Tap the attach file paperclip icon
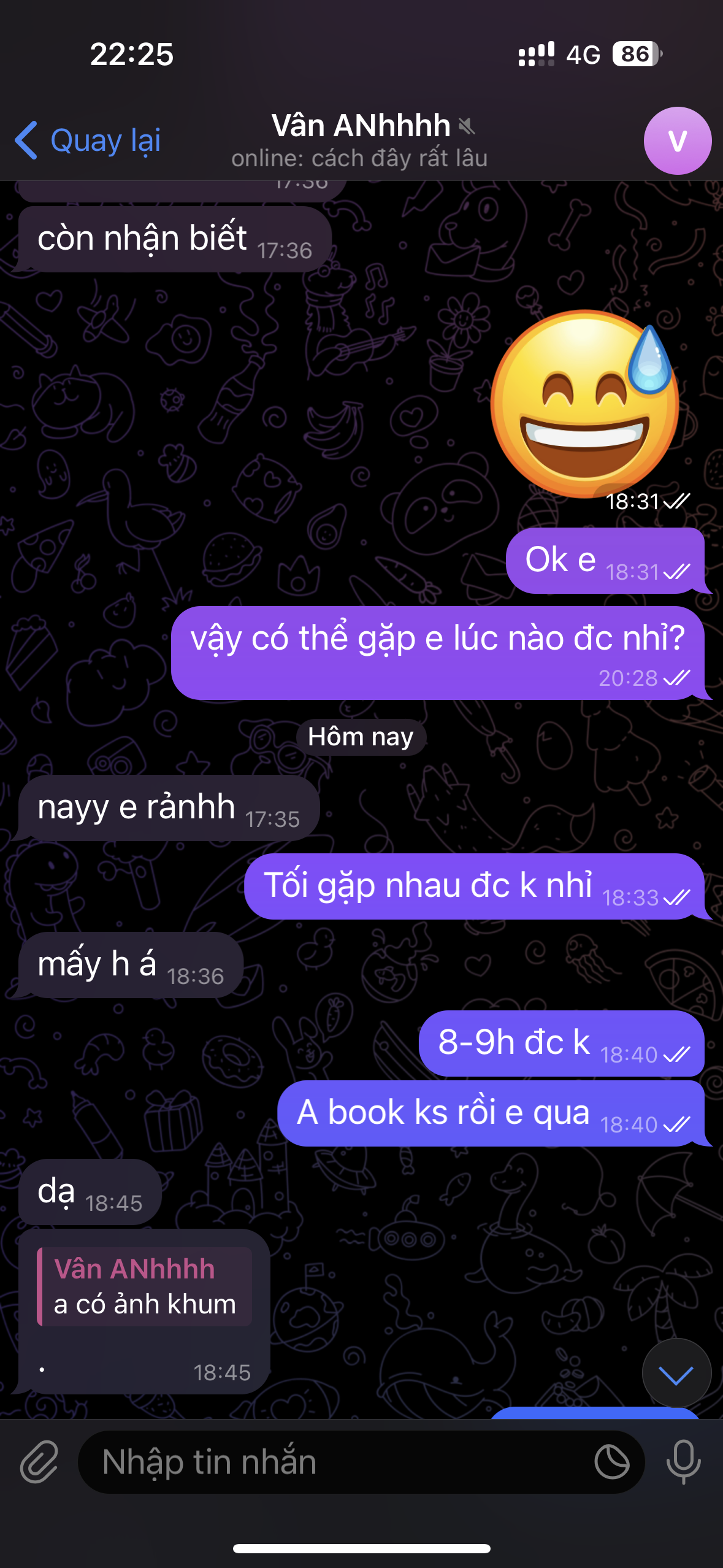 click(39, 1462)
